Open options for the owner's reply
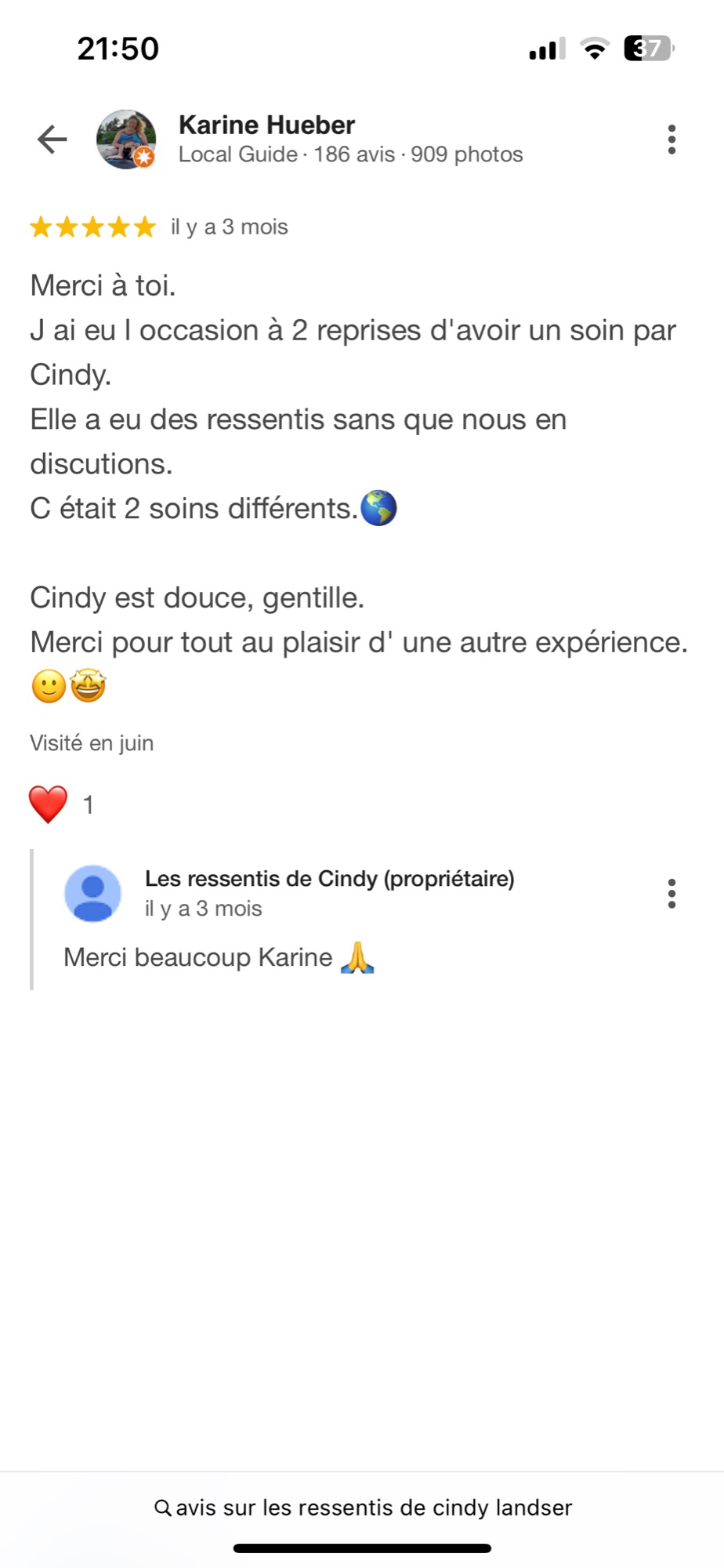Image resolution: width=724 pixels, height=1568 pixels. (672, 894)
